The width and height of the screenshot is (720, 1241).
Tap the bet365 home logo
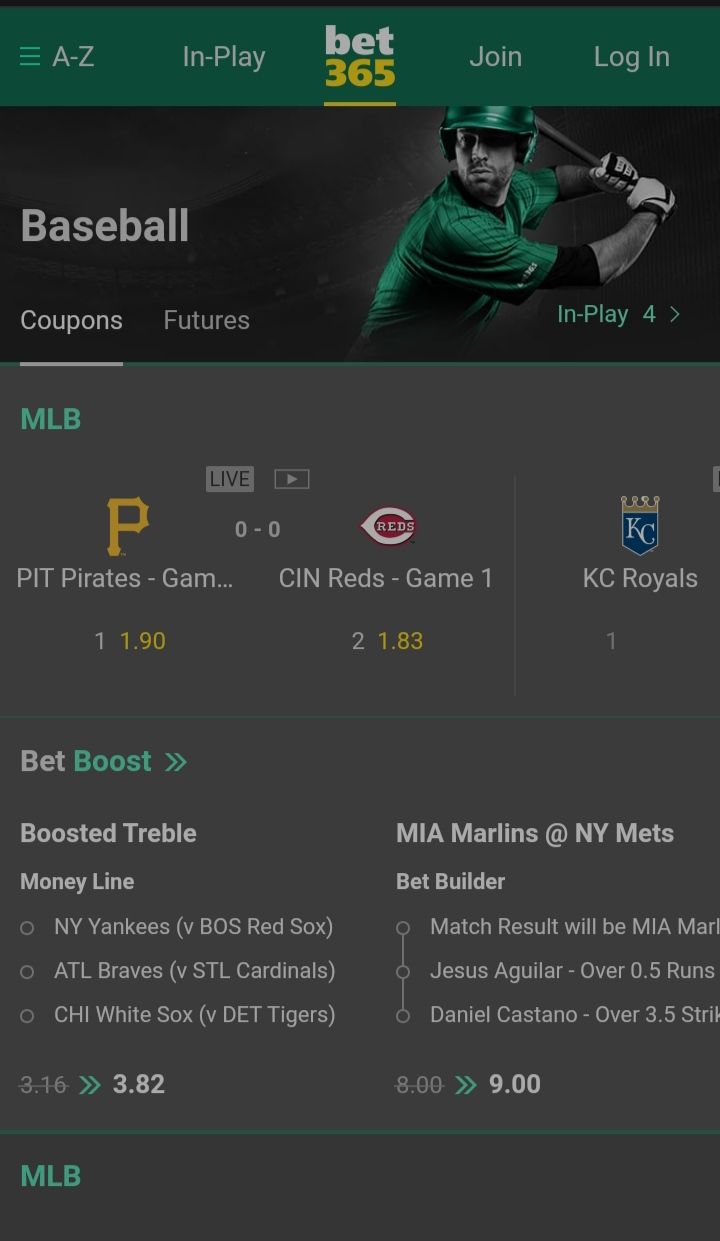click(360, 57)
